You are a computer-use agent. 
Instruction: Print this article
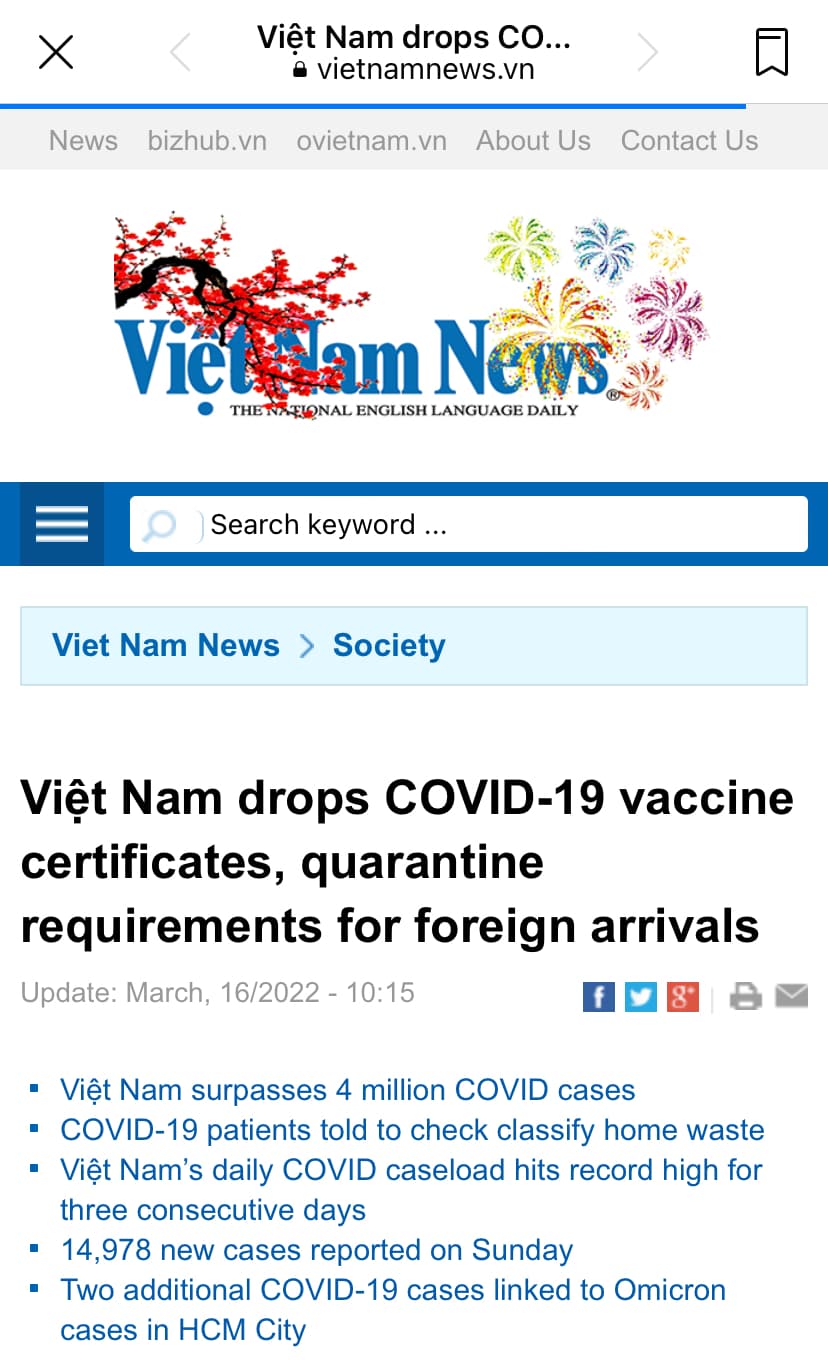pos(746,997)
